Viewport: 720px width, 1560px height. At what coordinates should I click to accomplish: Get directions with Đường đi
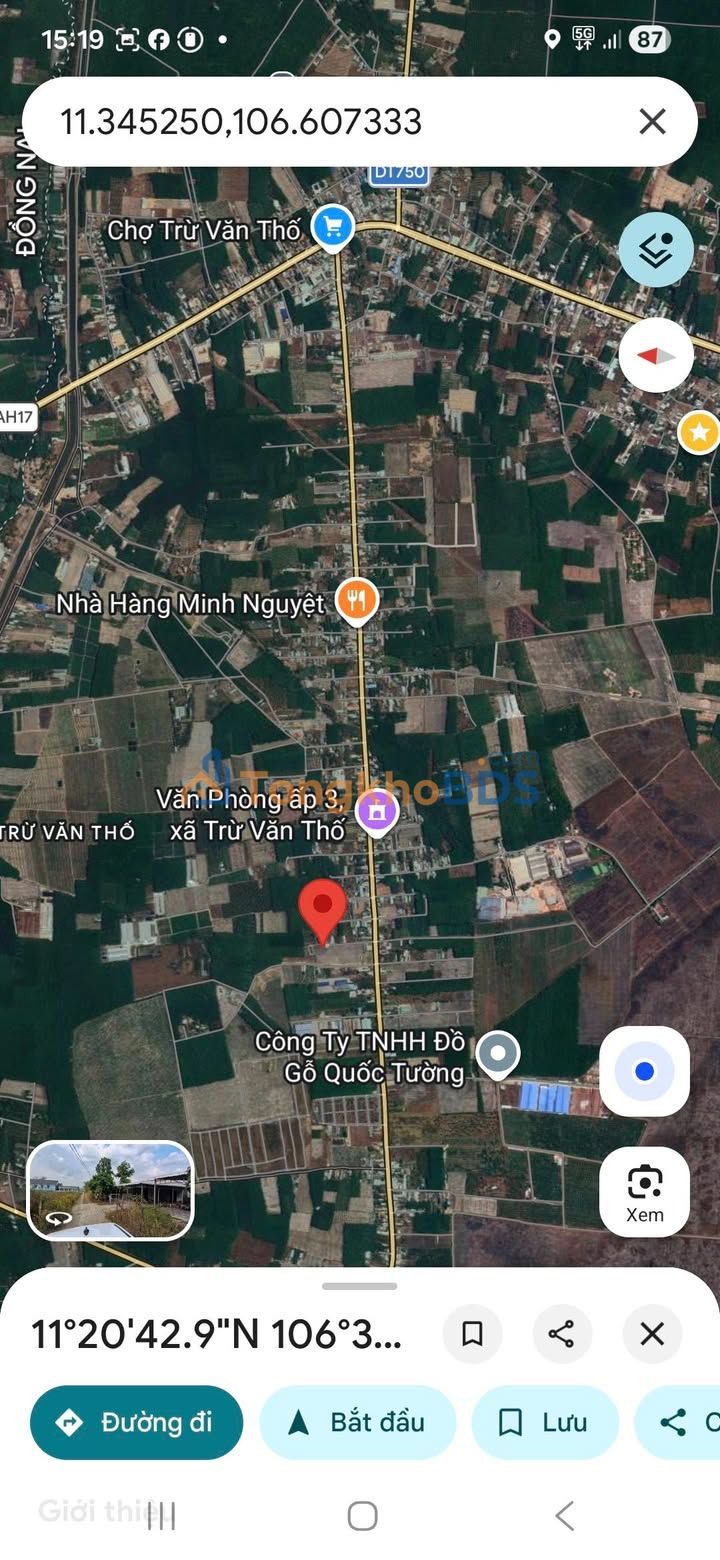coord(137,1422)
